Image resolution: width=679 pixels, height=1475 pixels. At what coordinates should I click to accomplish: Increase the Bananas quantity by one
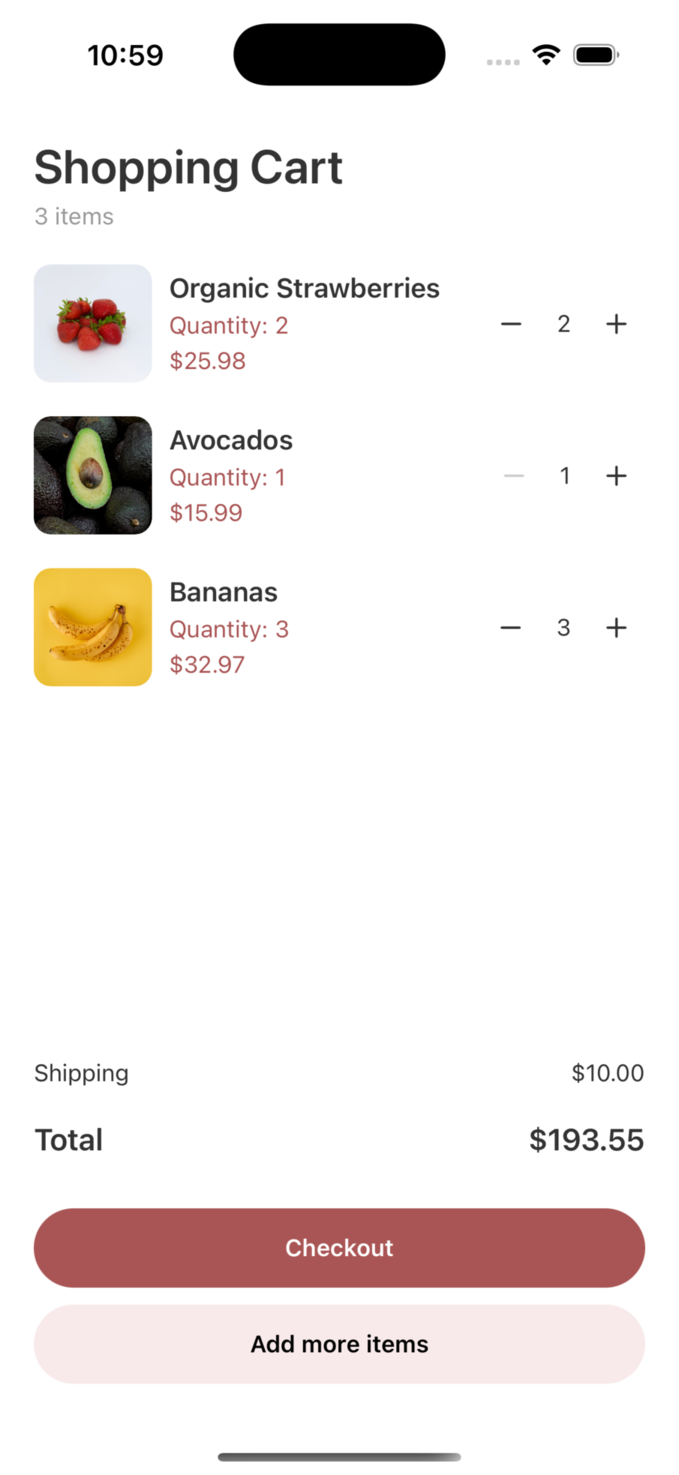click(x=616, y=628)
